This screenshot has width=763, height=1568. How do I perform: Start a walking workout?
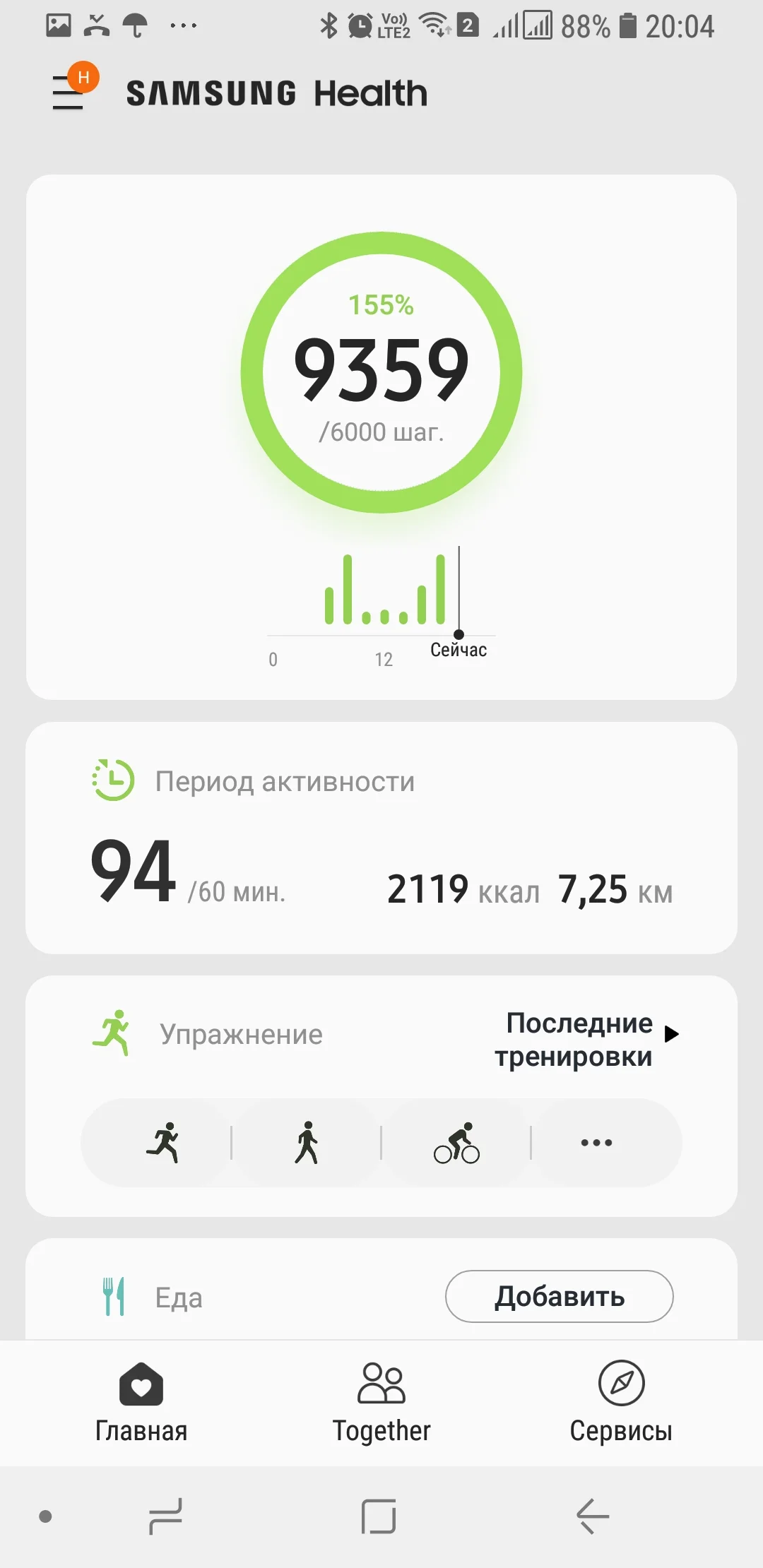coord(307,1142)
